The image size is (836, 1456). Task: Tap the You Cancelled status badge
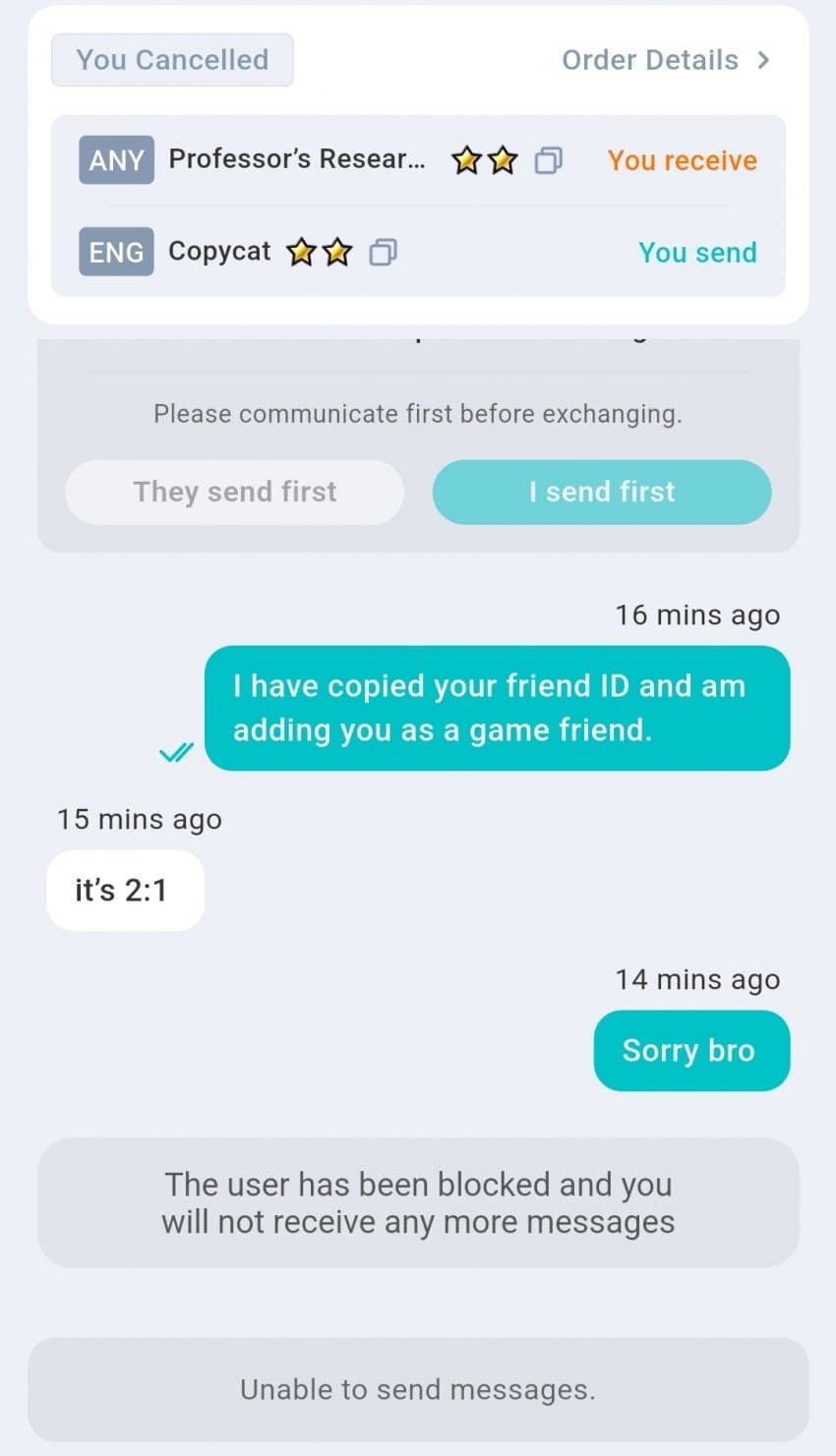(x=172, y=60)
